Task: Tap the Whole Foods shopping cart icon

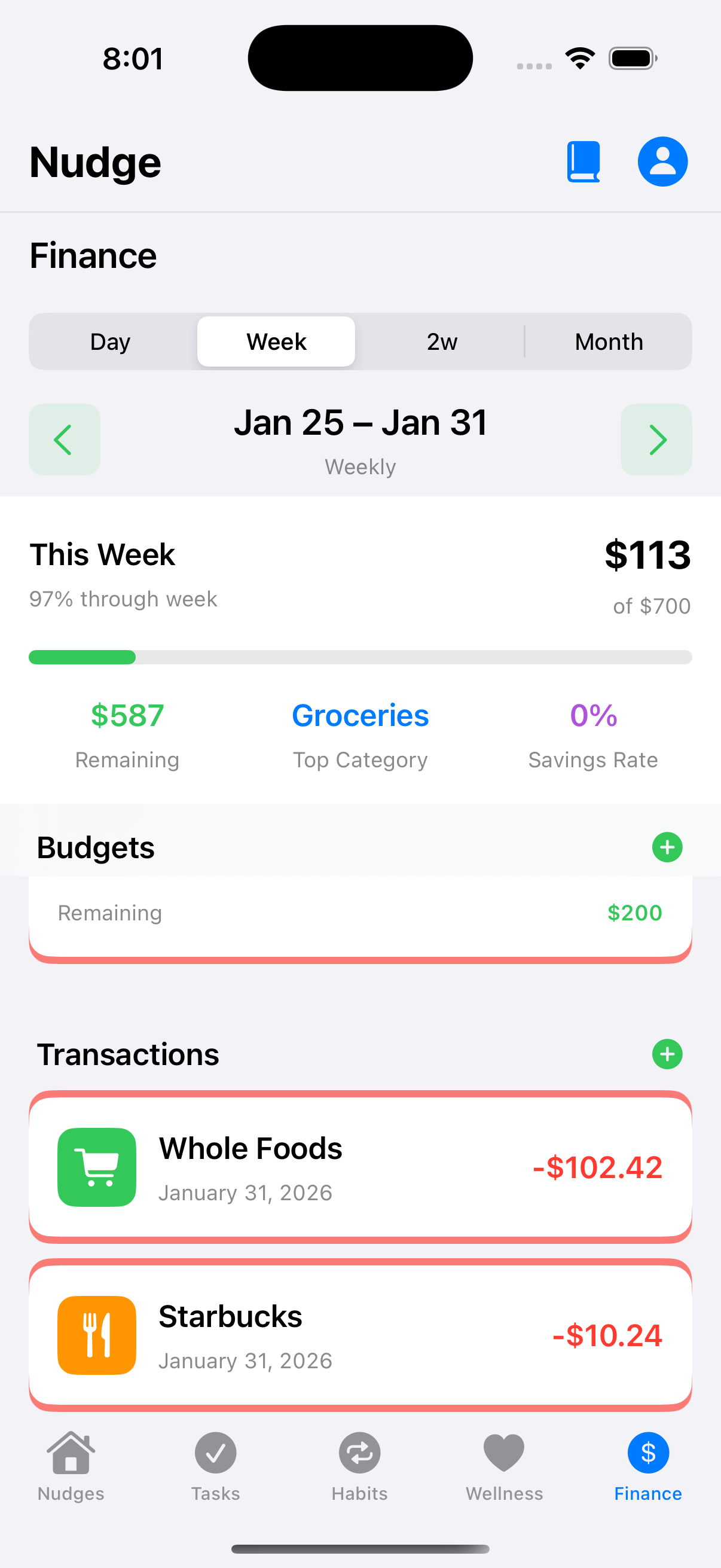Action: click(x=96, y=1167)
